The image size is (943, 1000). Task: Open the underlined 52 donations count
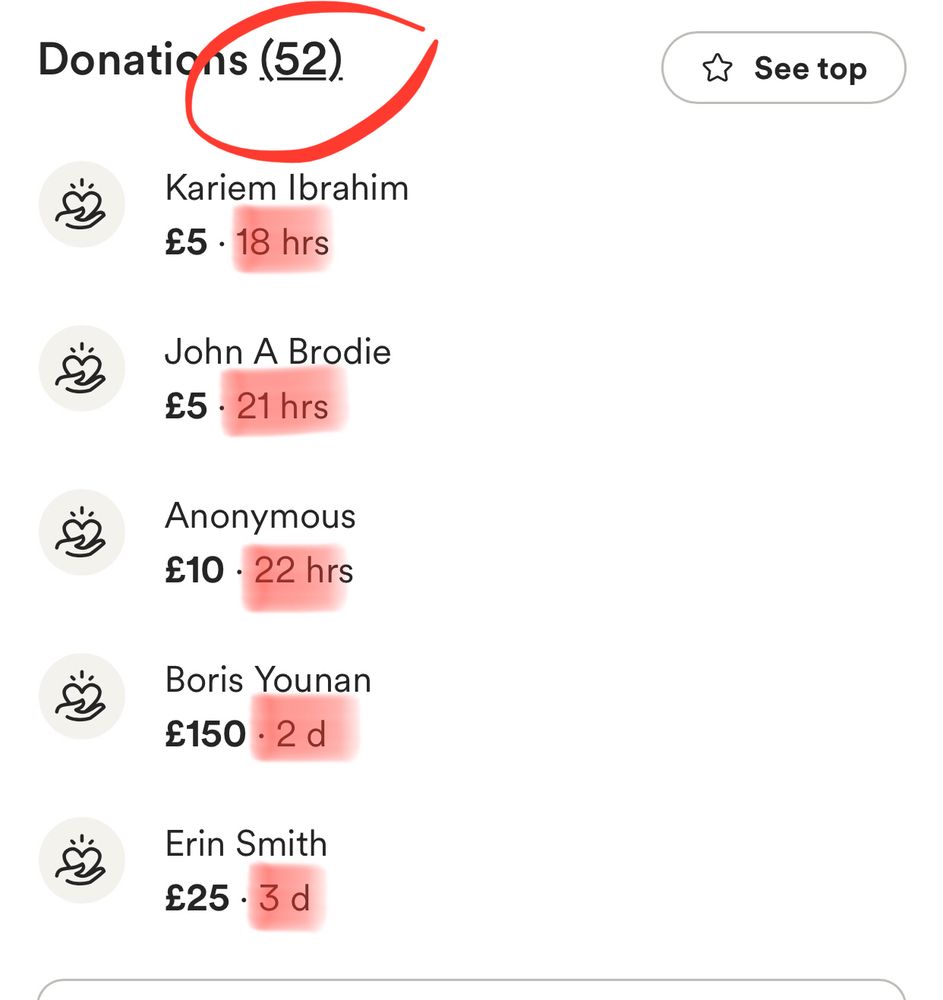pyautogui.click(x=301, y=62)
